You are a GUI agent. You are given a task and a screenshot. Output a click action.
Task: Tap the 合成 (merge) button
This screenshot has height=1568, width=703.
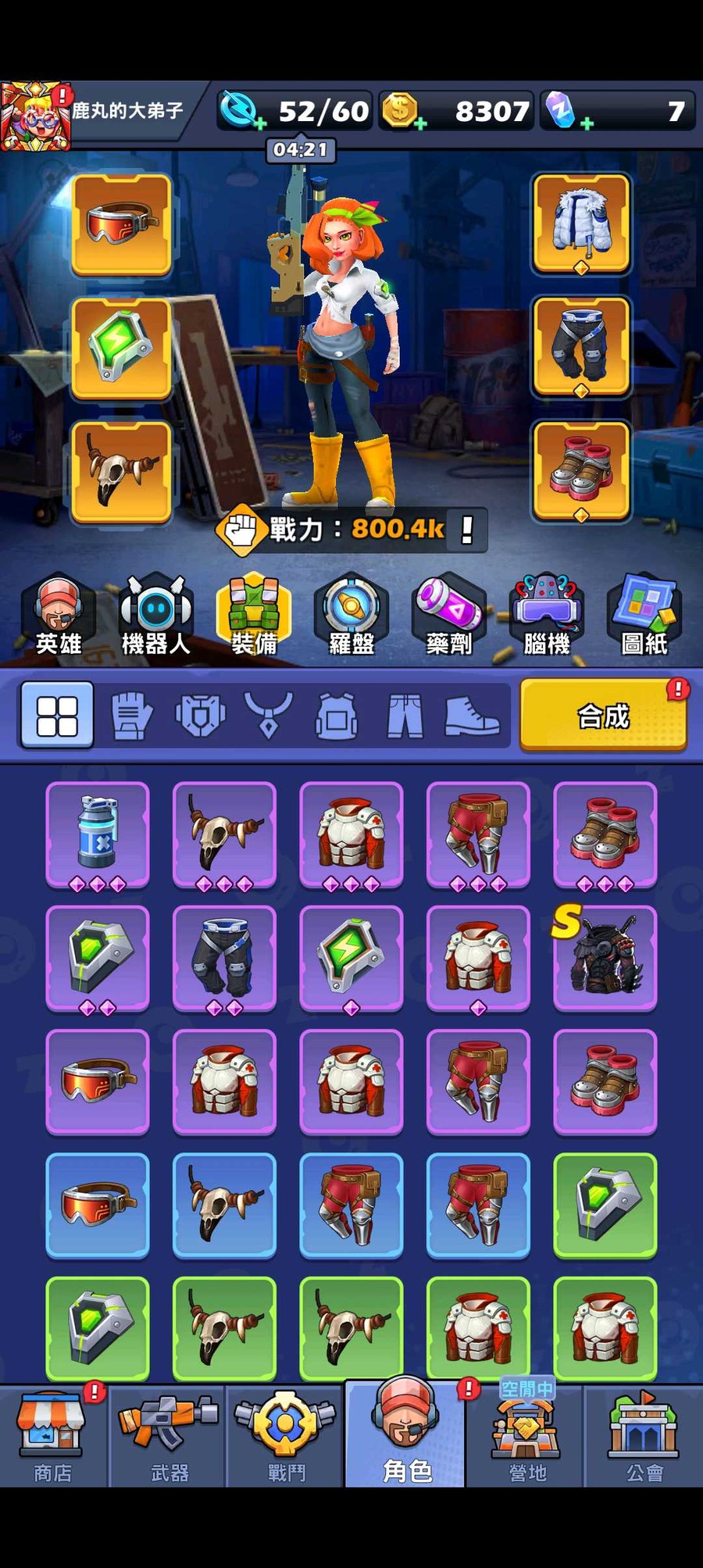(602, 715)
